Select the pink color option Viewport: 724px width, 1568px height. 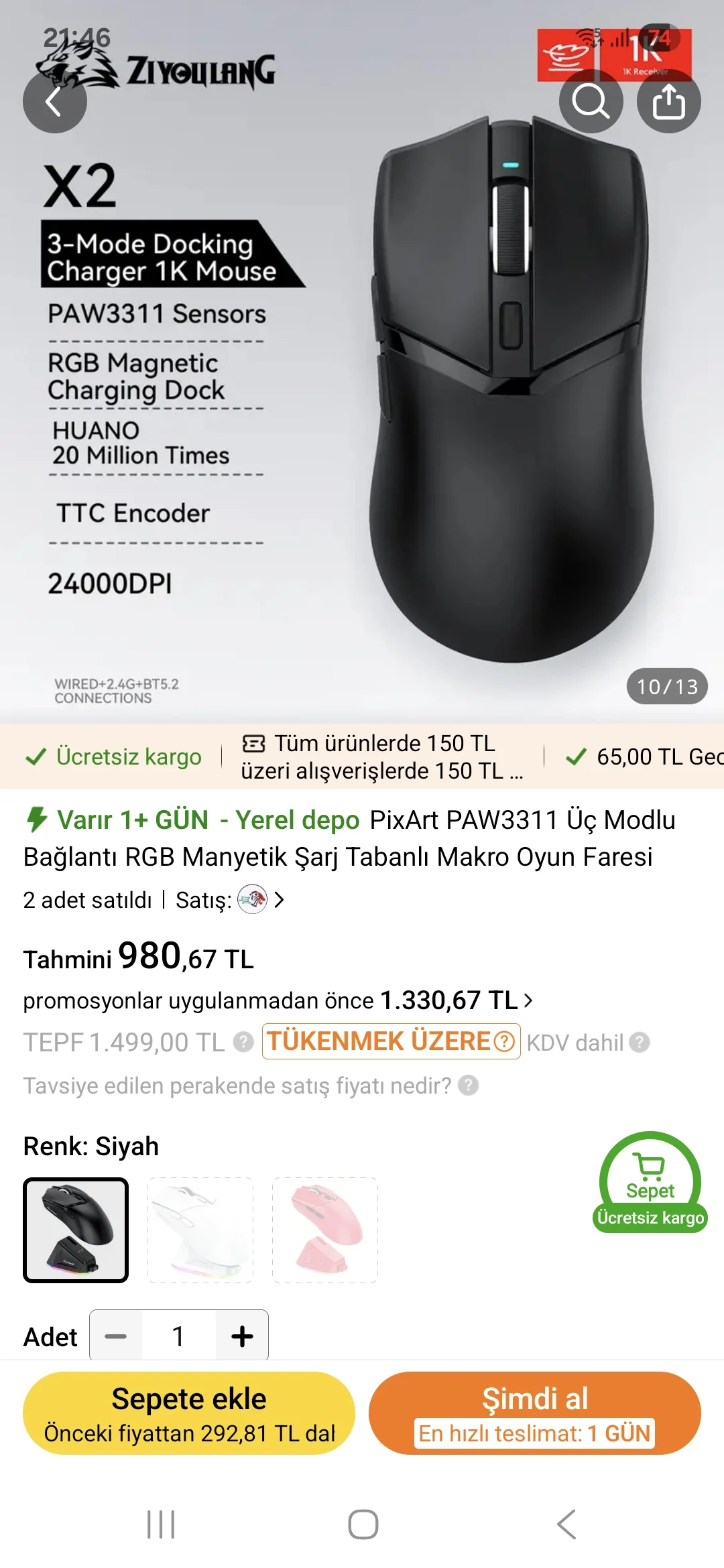click(x=325, y=1230)
